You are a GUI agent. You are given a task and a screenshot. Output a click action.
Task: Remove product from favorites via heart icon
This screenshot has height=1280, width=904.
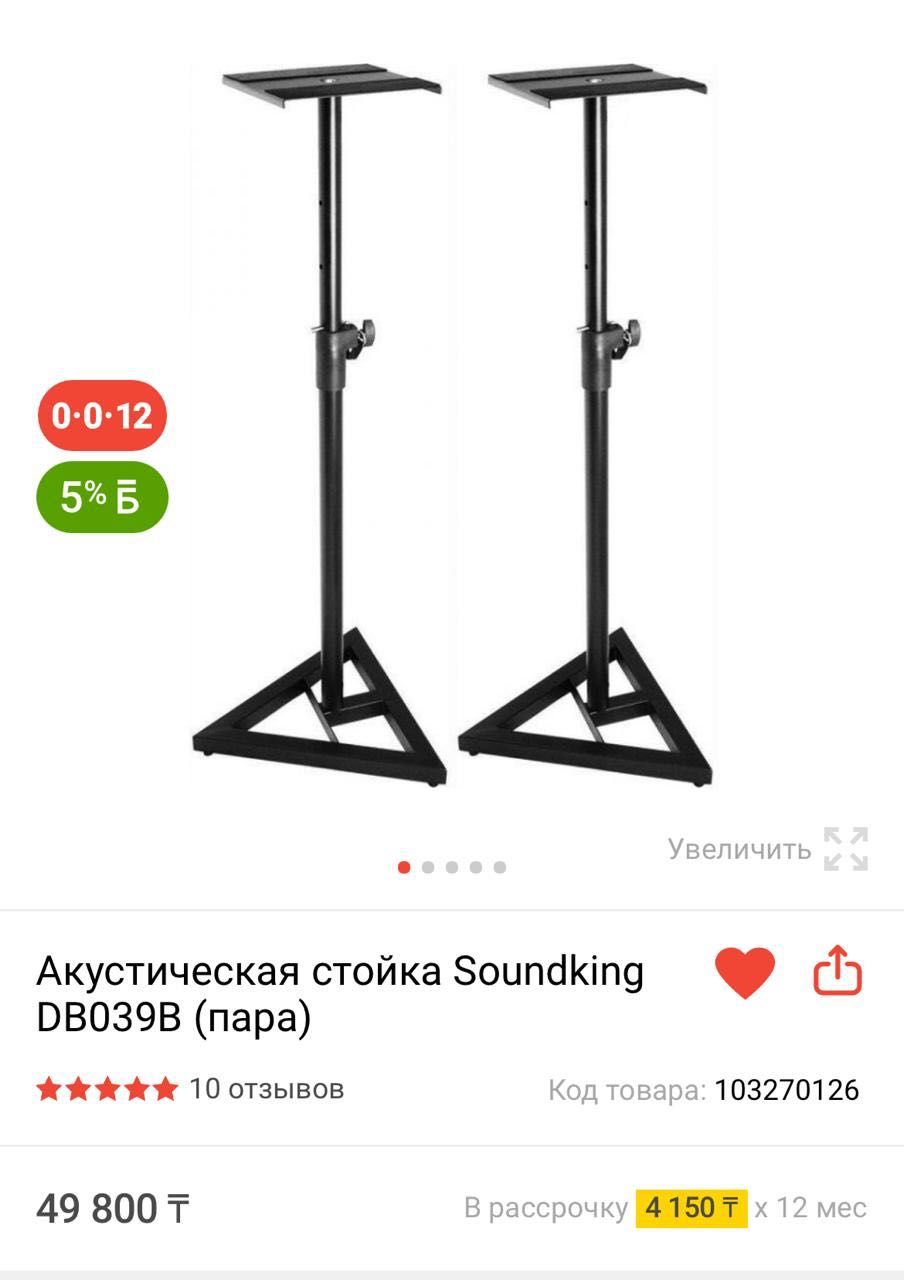[x=744, y=972]
